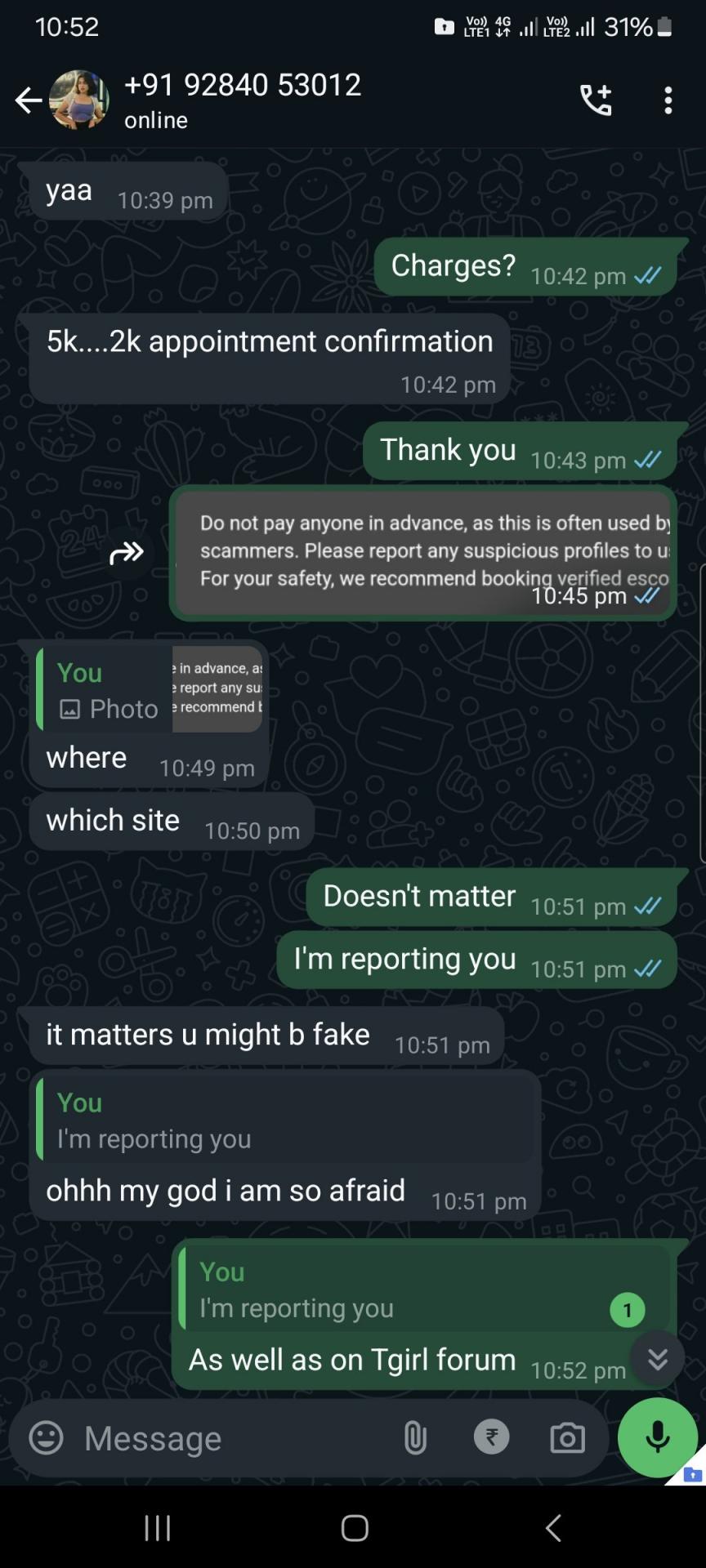Screen dimensions: 706x1568
Task: Jump to the latest unread message
Action: [658, 1359]
